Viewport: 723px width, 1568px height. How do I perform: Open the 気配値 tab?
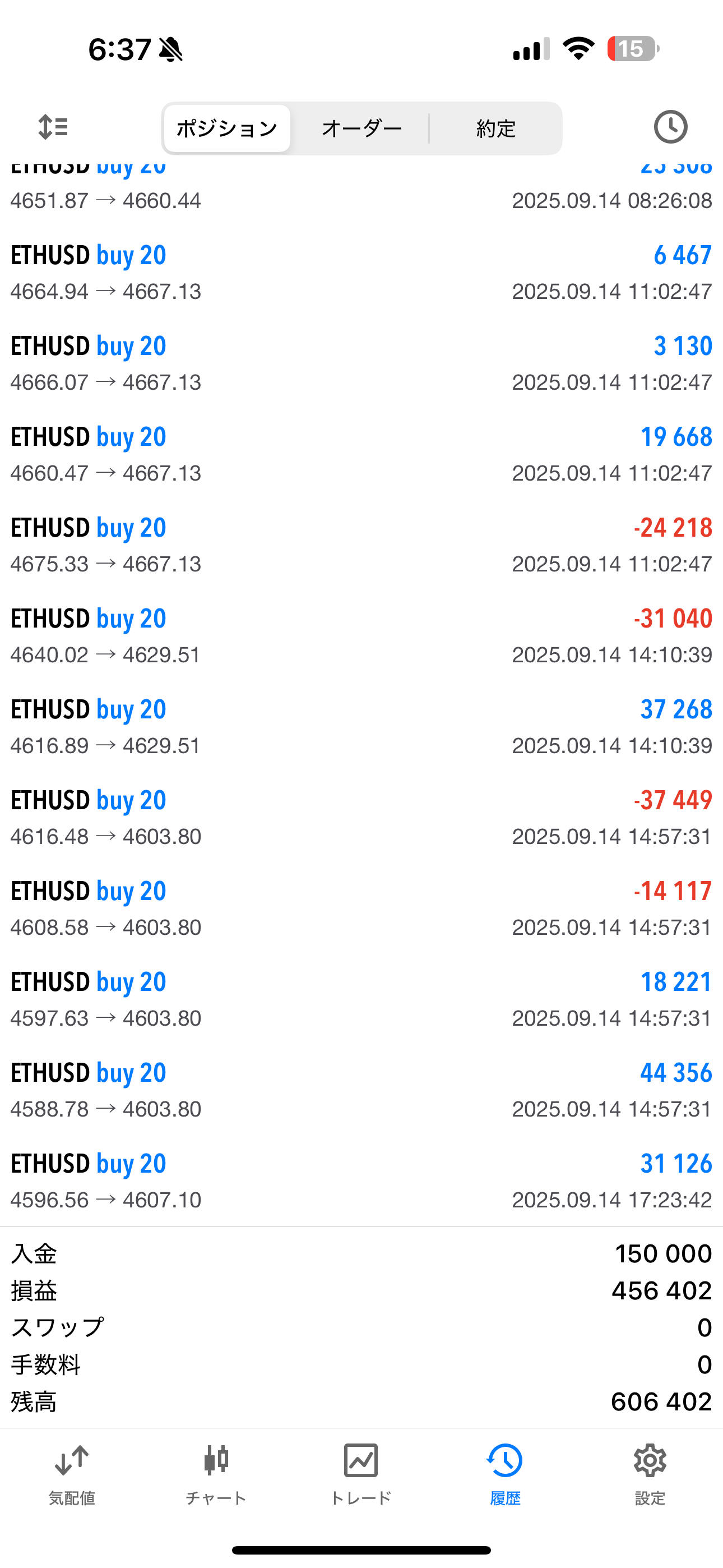click(x=72, y=1475)
